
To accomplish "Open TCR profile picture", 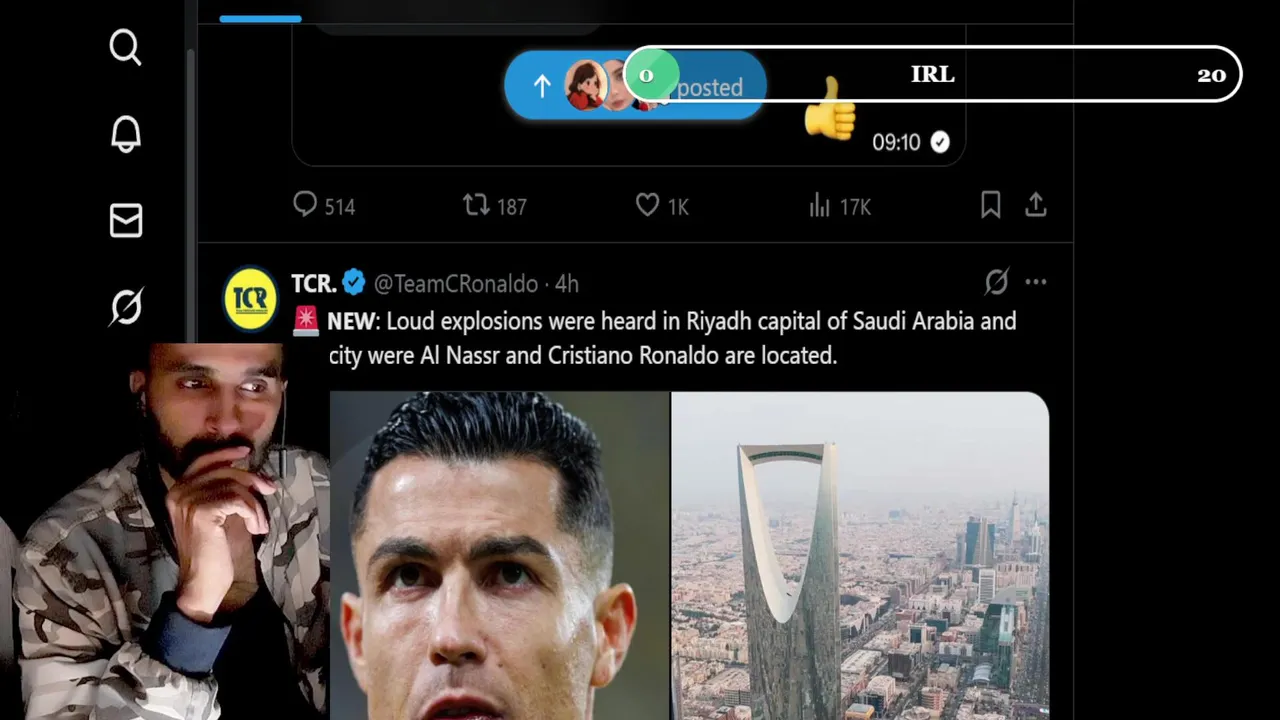I will pos(249,298).
